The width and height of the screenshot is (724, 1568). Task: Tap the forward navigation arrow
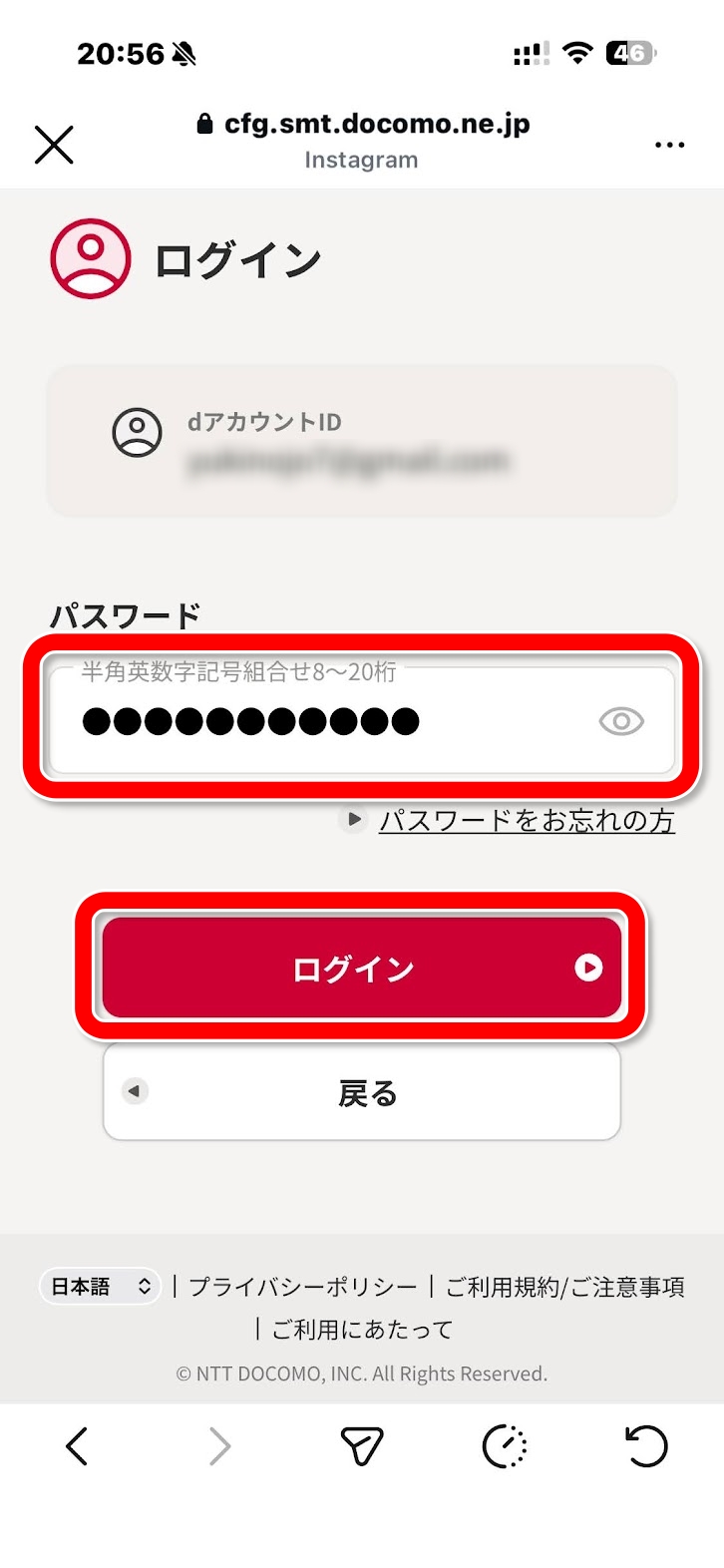click(218, 1445)
